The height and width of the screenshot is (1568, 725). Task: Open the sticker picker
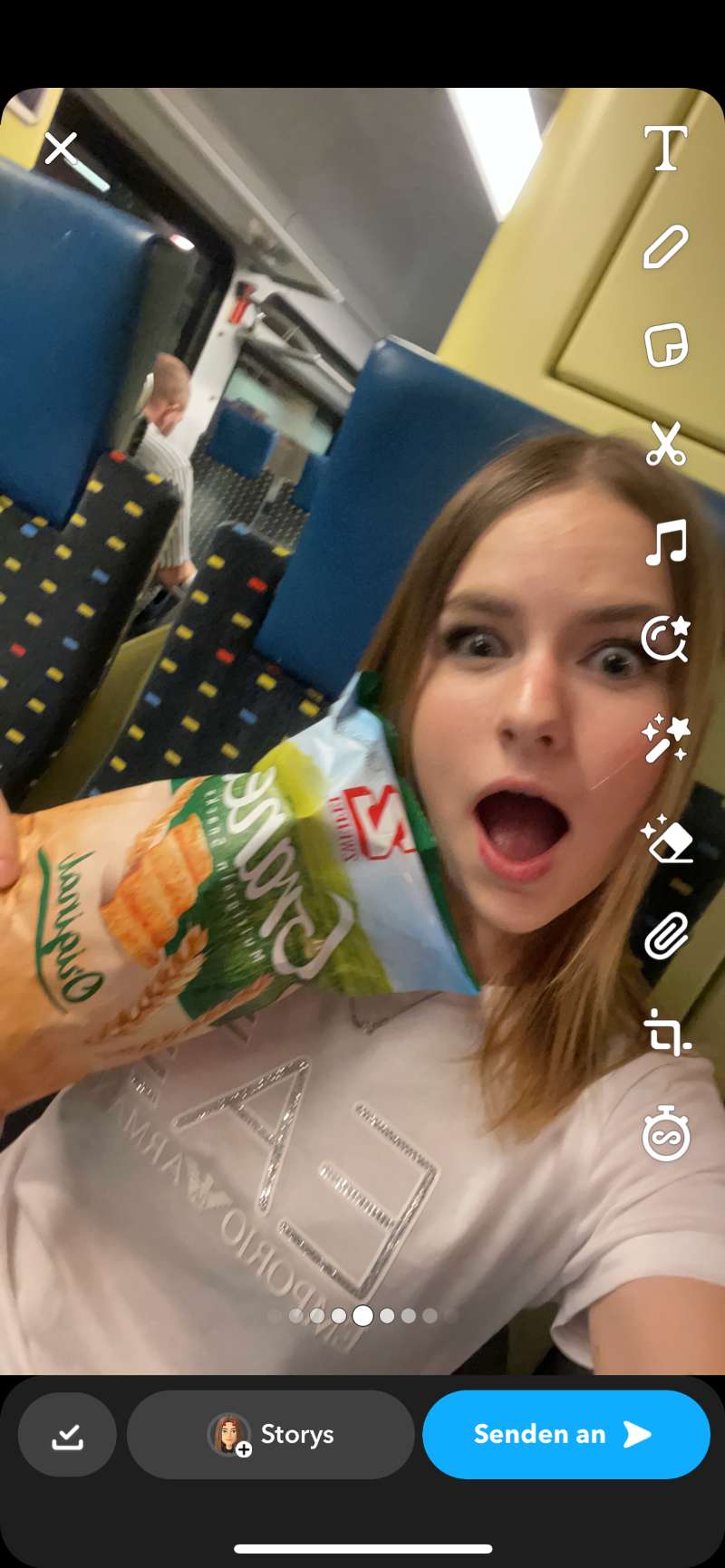tap(665, 345)
